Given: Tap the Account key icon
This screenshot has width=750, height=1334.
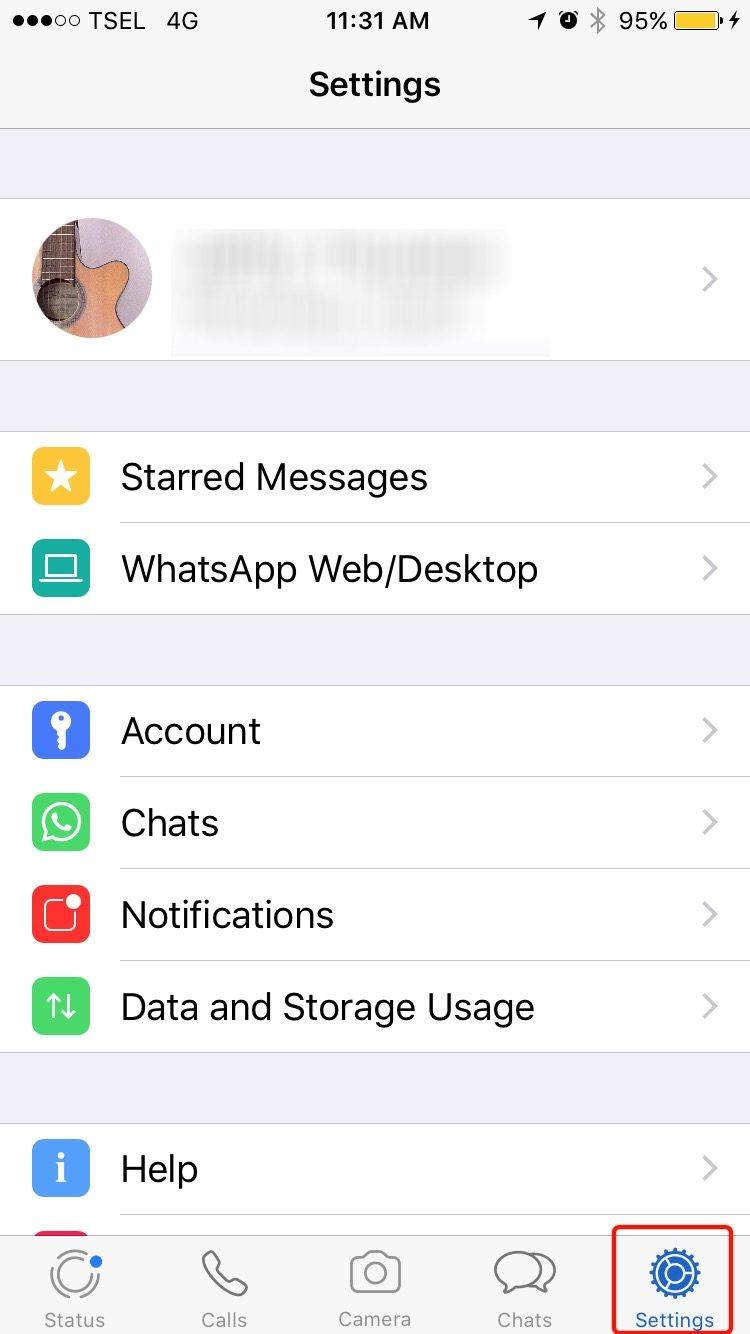Looking at the screenshot, I should [61, 730].
